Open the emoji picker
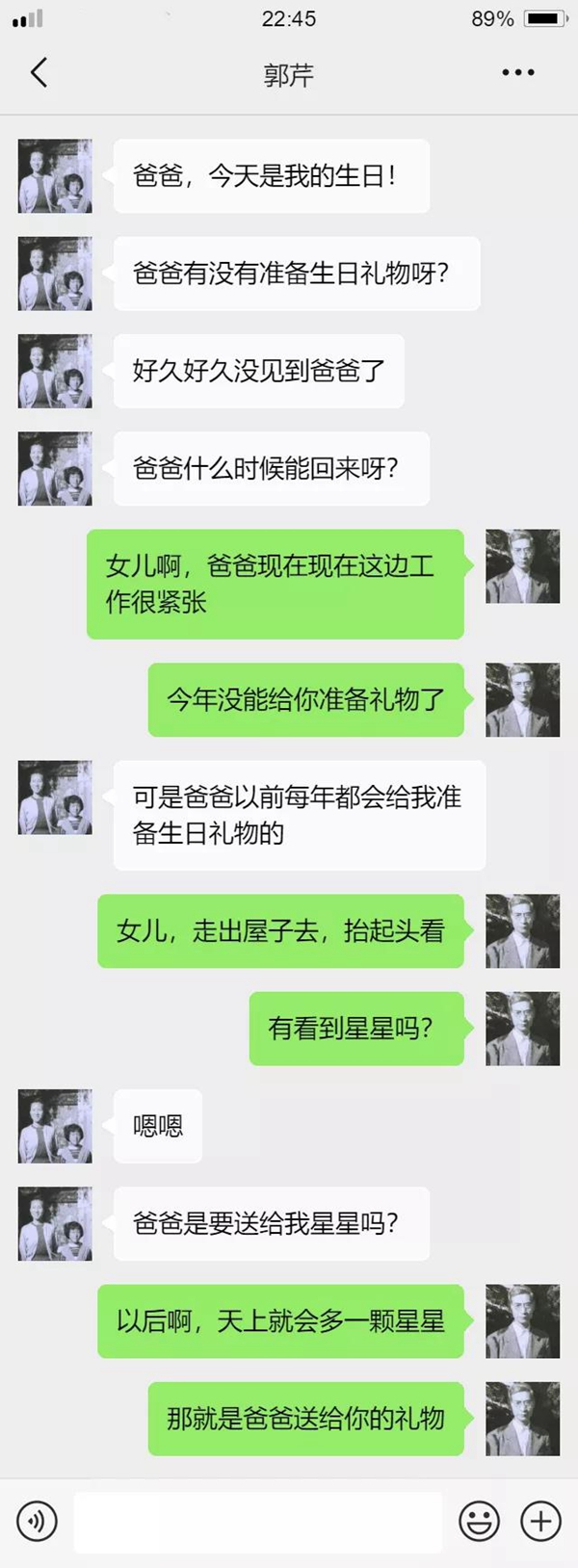 click(x=479, y=1522)
